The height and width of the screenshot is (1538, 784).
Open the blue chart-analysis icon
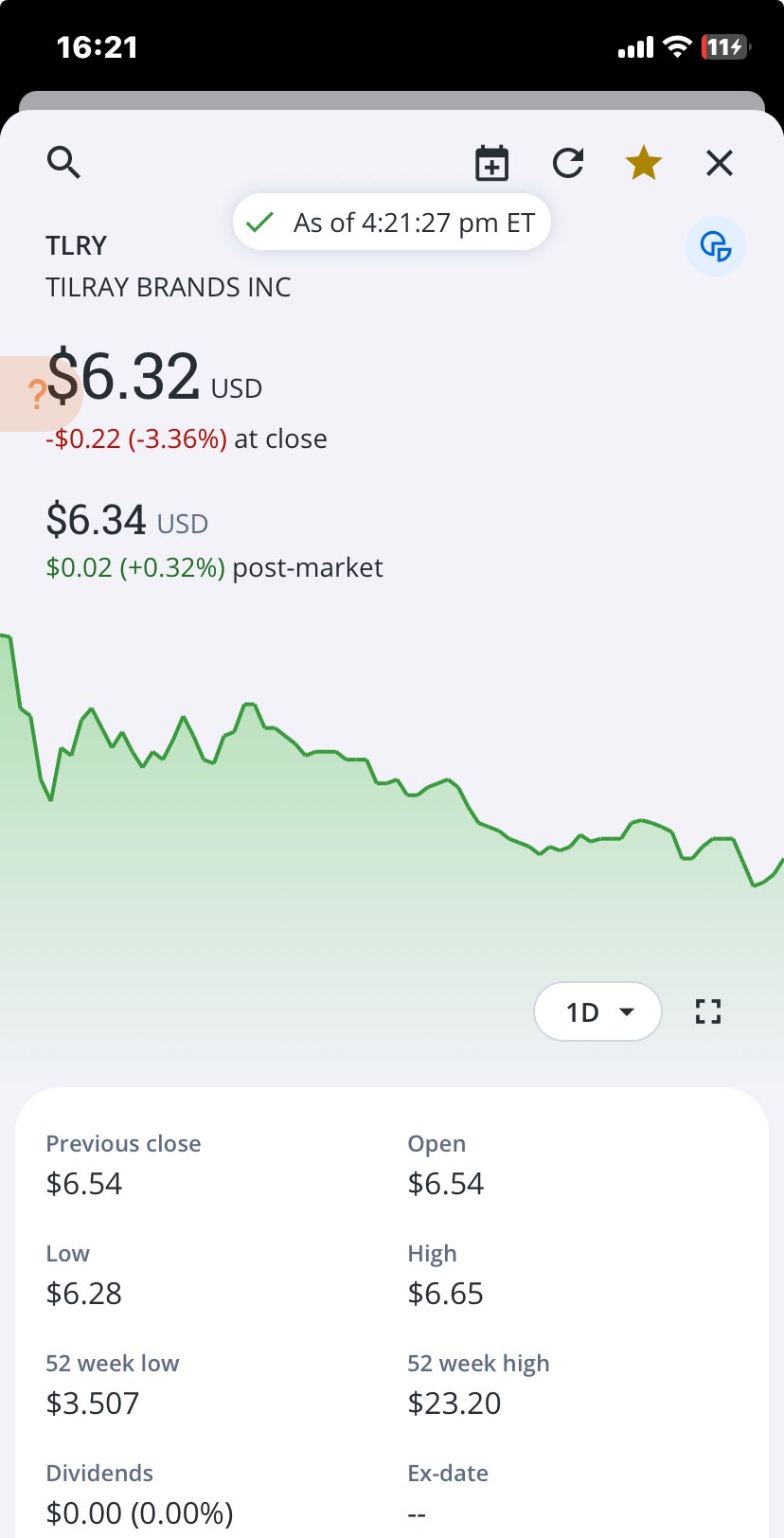coord(716,246)
